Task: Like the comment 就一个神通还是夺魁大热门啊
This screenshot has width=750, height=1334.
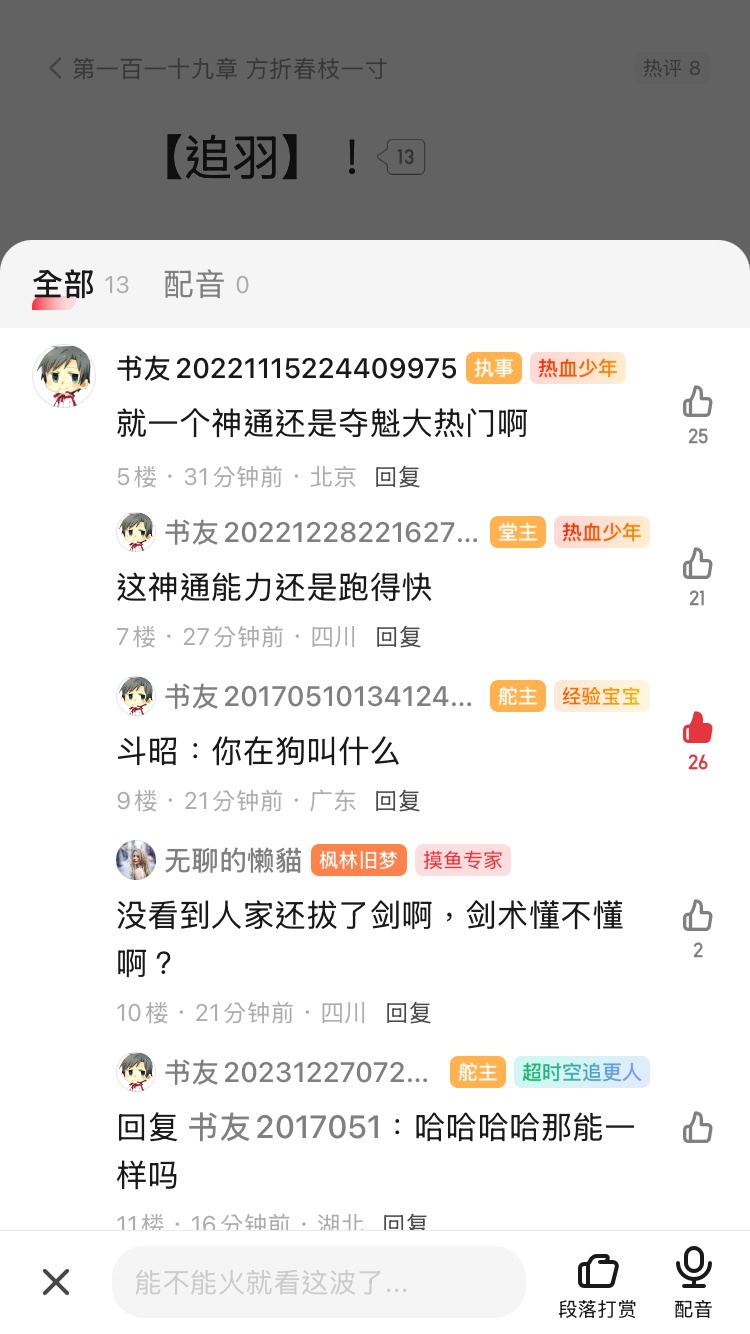Action: (697, 403)
